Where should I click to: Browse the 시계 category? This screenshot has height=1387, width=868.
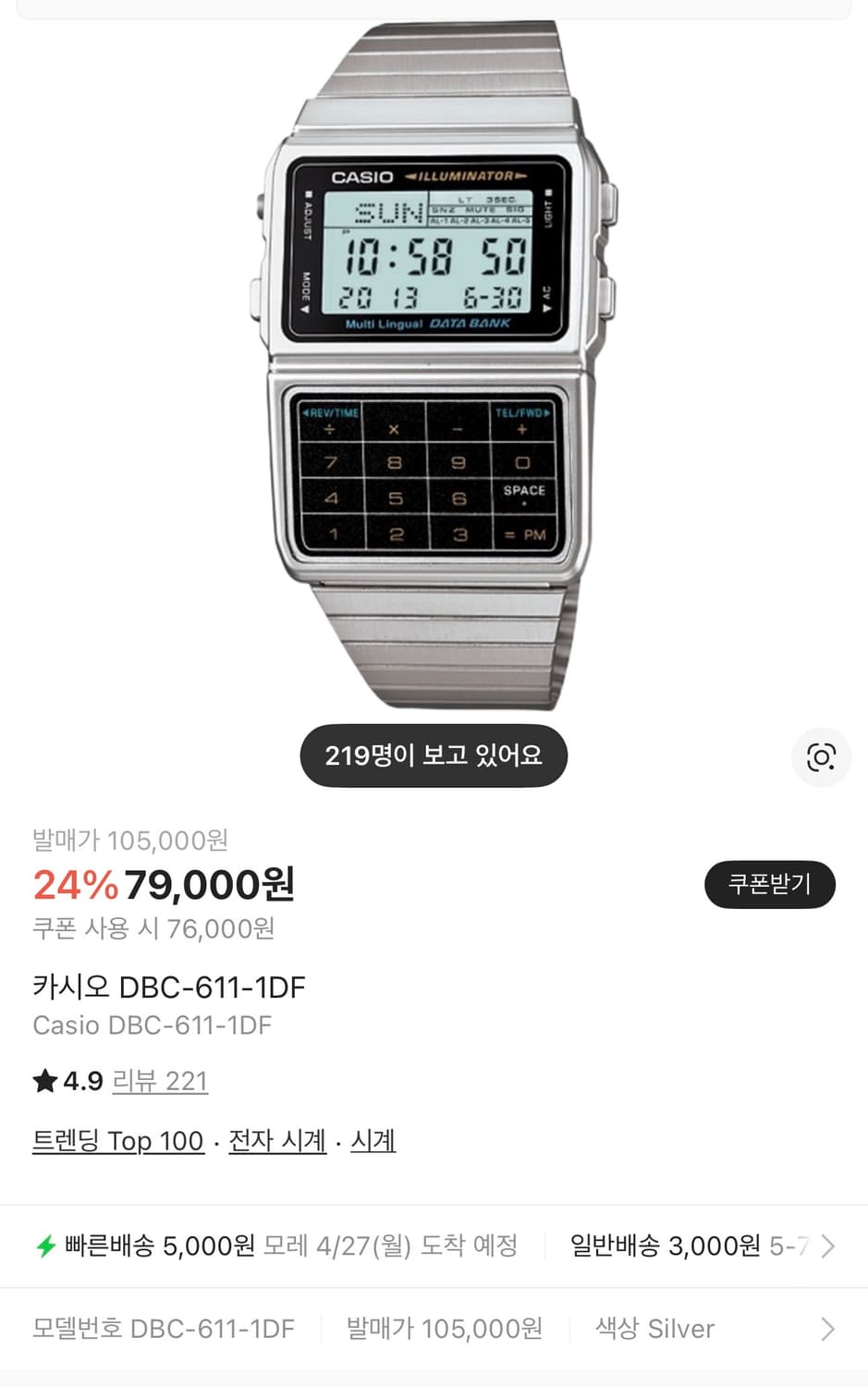pos(373,1141)
